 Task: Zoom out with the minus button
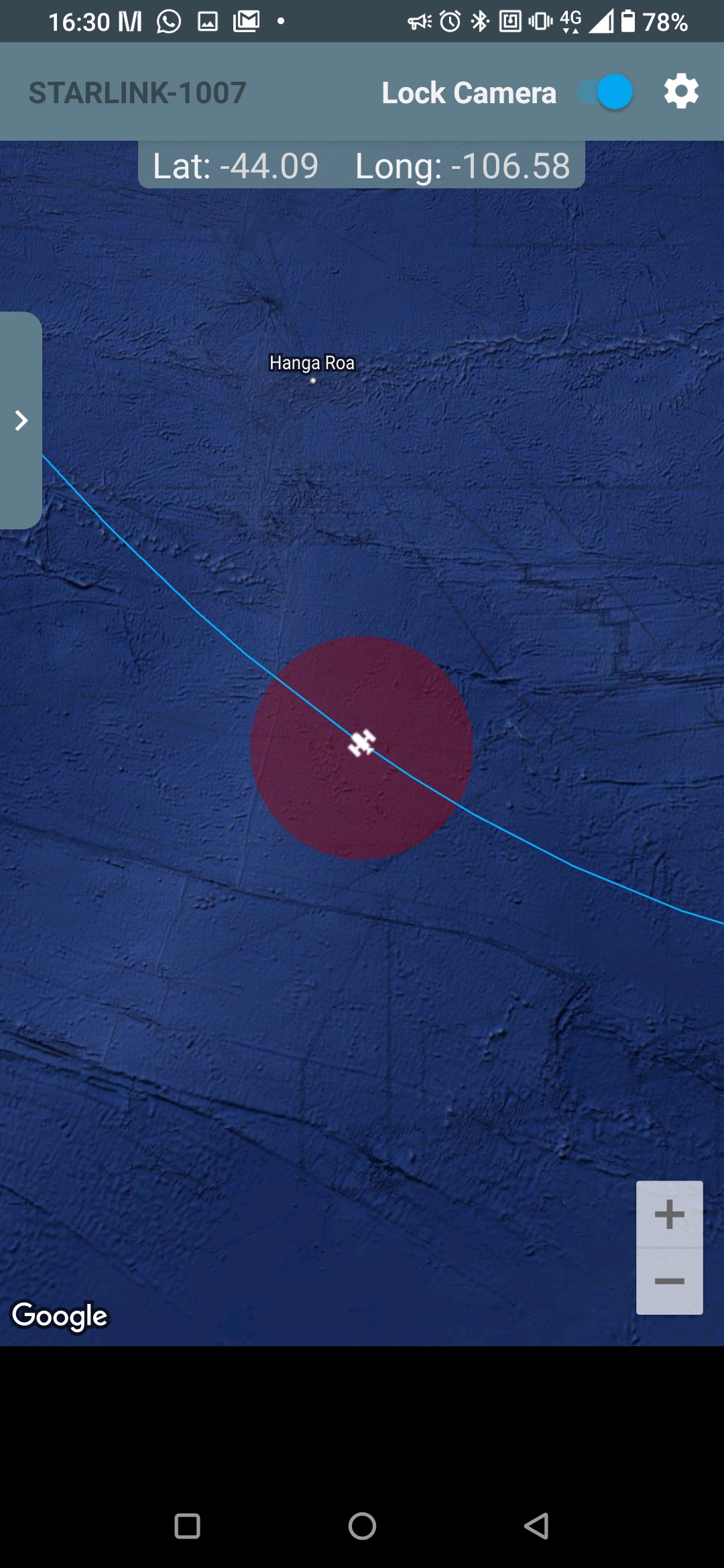click(669, 1281)
